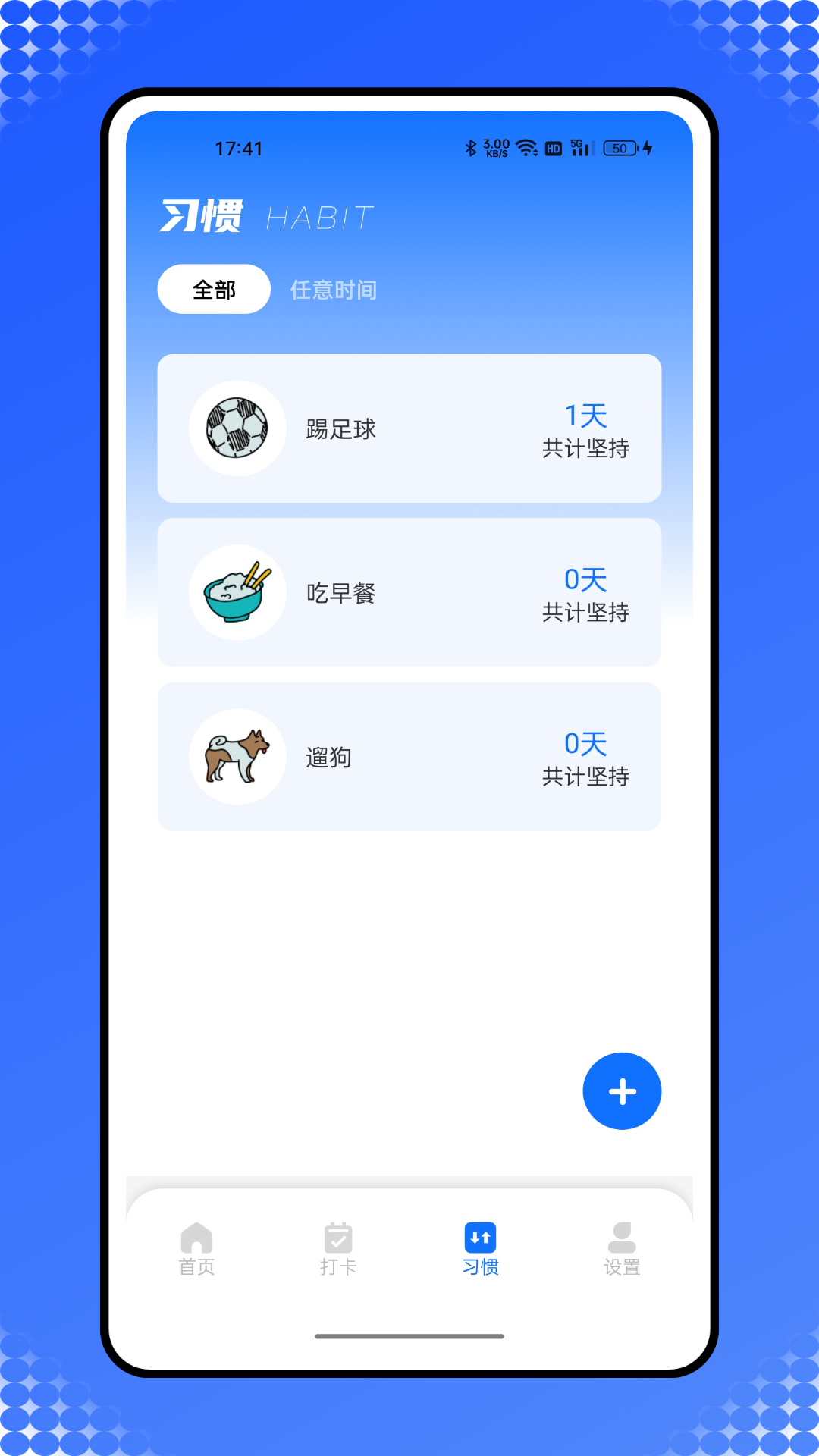Open the 遛狗 habit card

[x=409, y=757]
